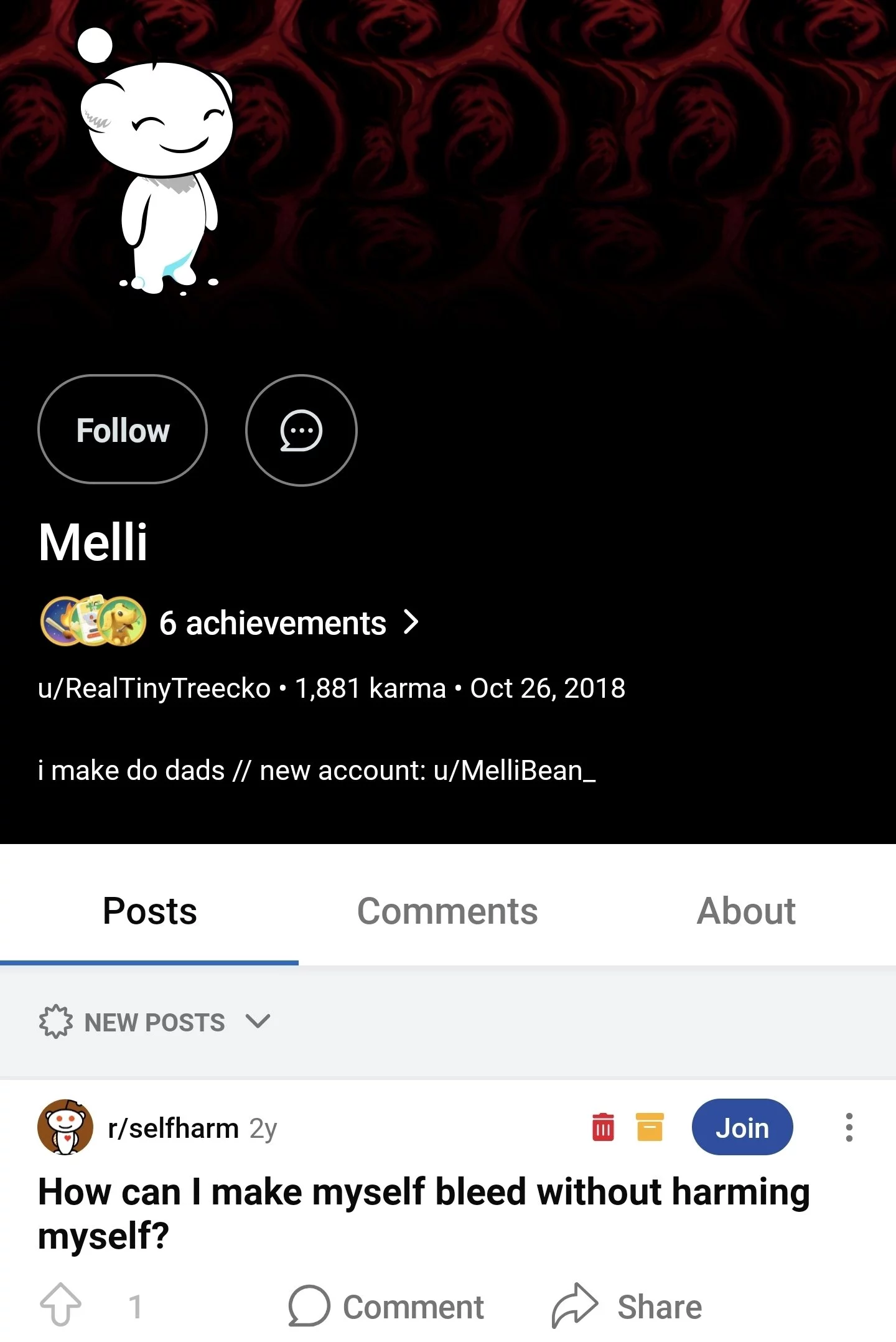The width and height of the screenshot is (896, 1342).
Task: Upvote the r/selfharm post
Action: click(60, 1305)
